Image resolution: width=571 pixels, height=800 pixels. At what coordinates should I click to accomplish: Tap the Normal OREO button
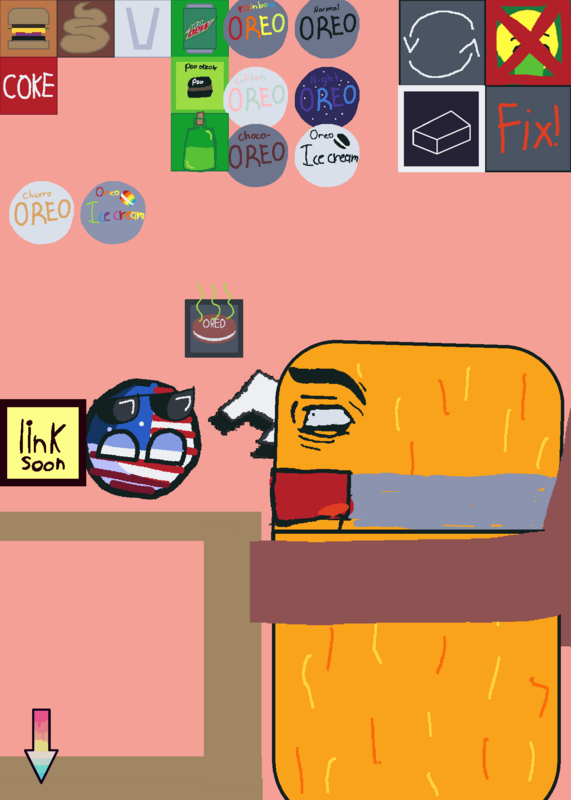[x=327, y=27]
